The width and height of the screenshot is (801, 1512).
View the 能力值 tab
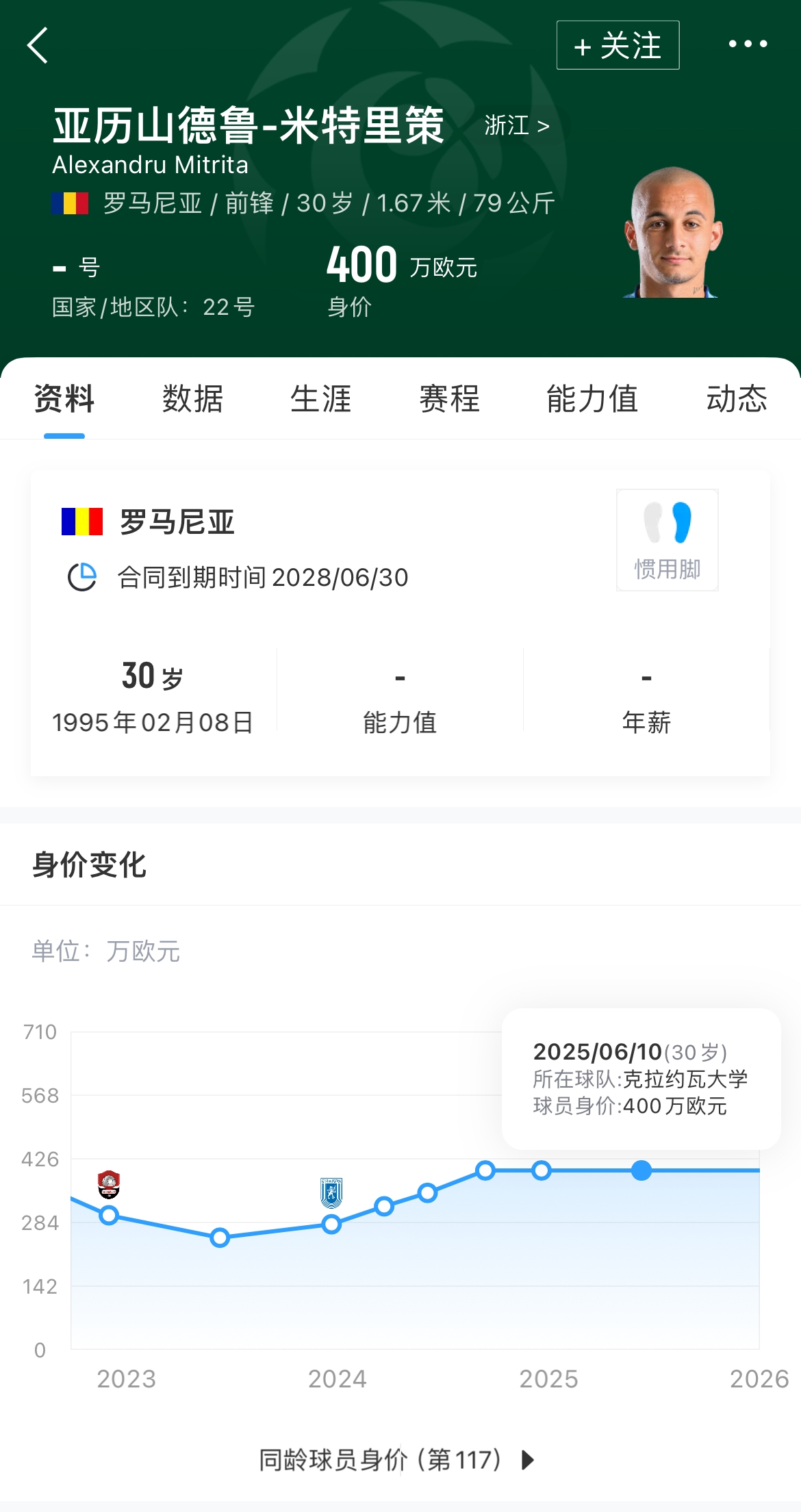(592, 399)
